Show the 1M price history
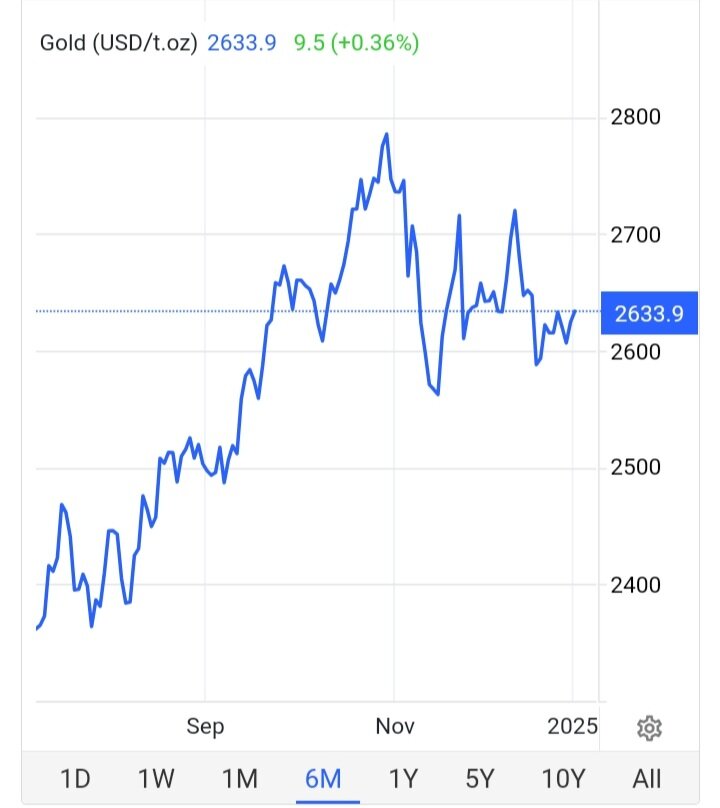This screenshot has width=720, height=808. (x=239, y=778)
